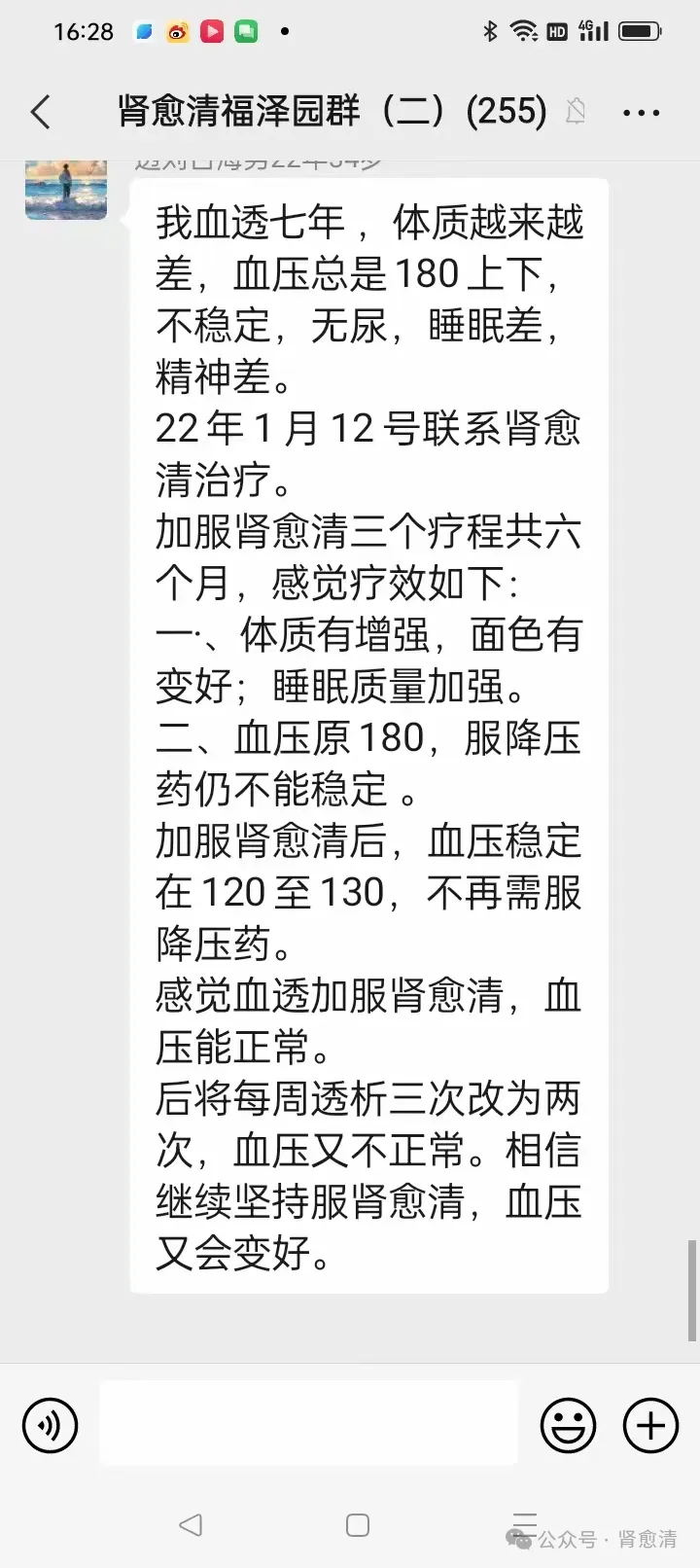This screenshot has height=1568, width=700.
Task: Go to the system home screen
Action: 358,1524
